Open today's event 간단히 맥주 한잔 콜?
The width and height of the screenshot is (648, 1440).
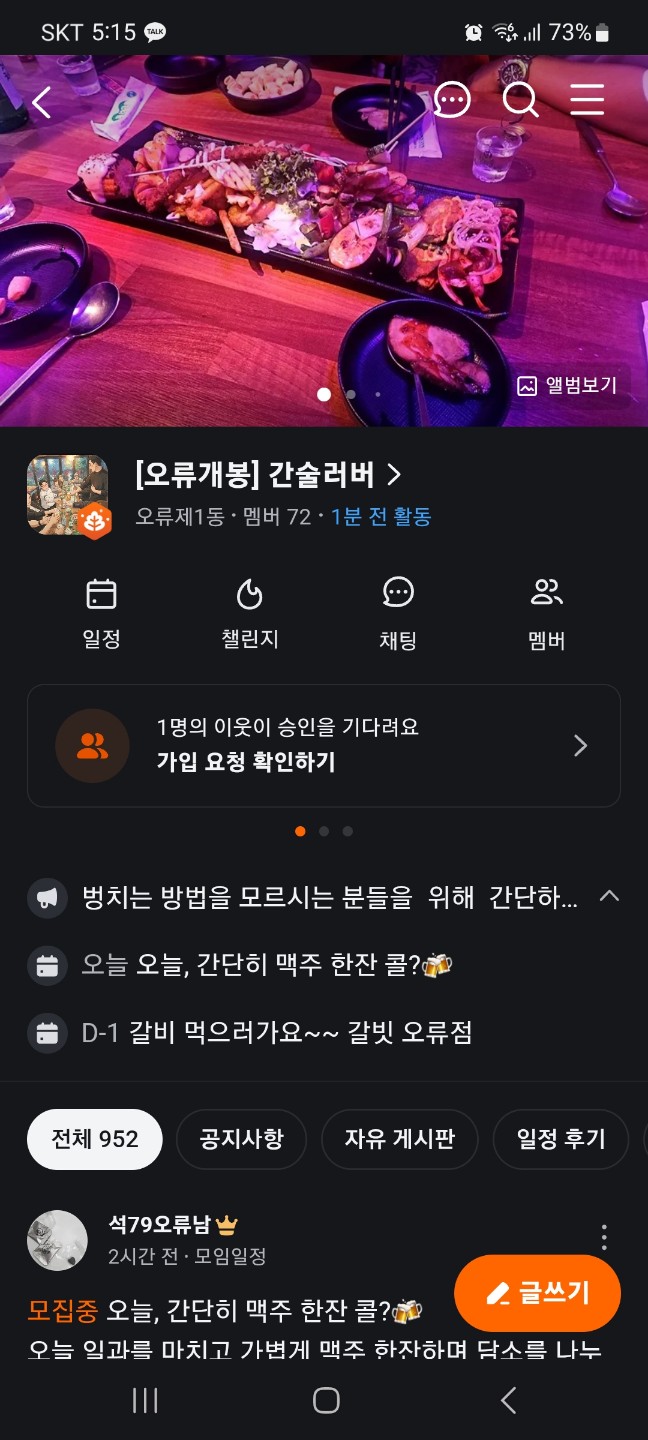(x=293, y=966)
